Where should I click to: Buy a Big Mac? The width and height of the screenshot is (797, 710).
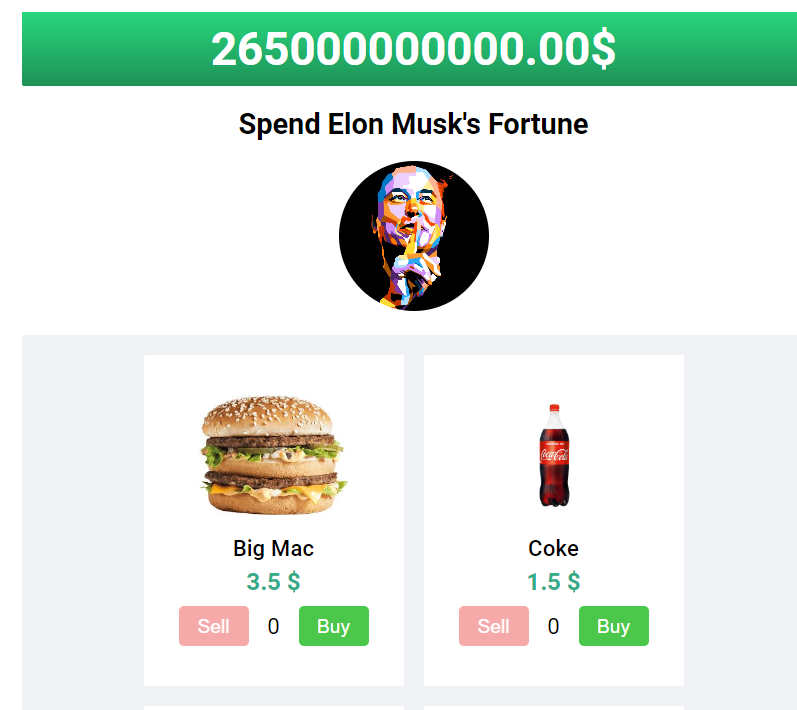click(333, 626)
